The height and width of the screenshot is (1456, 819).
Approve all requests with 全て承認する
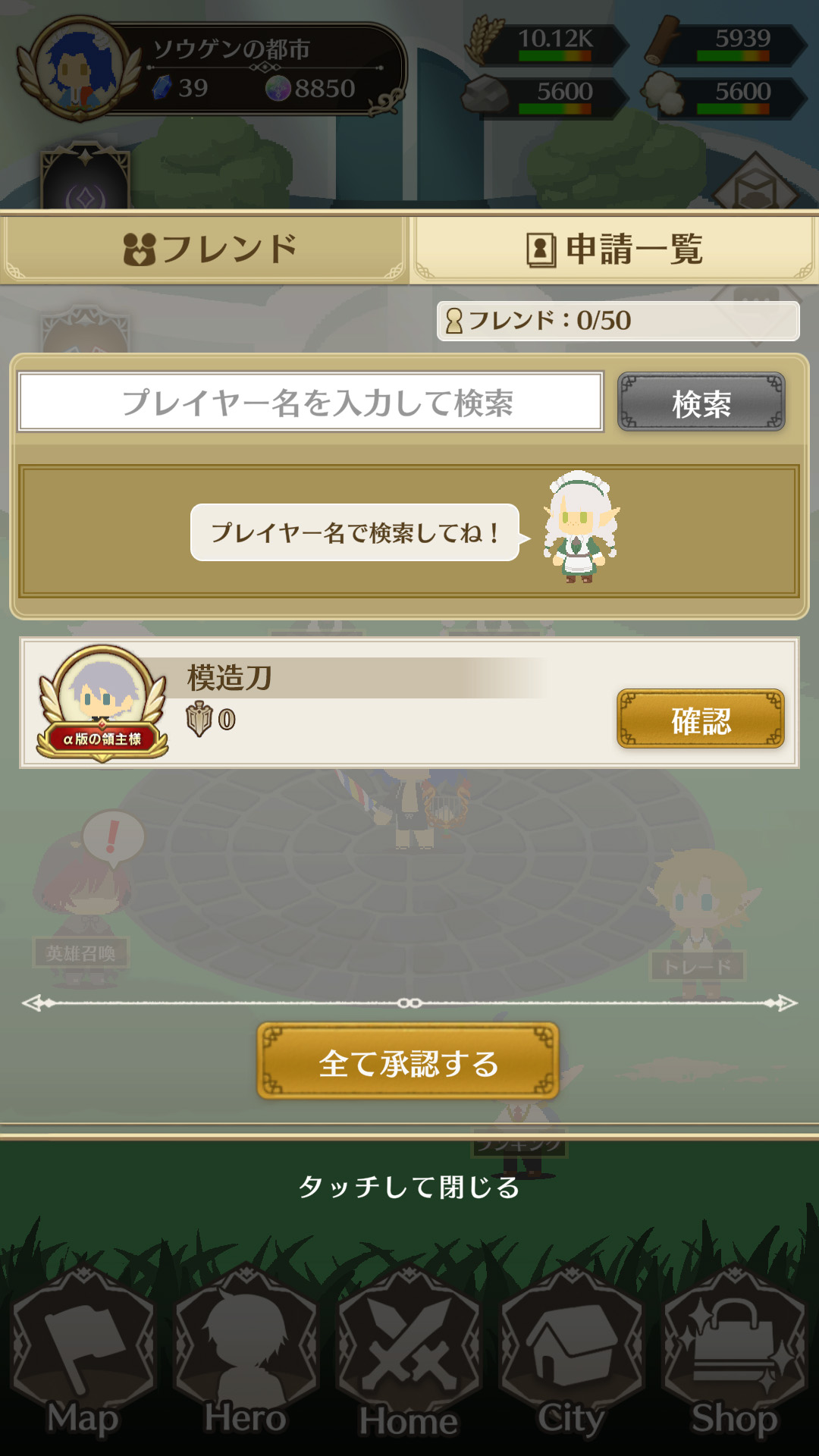tap(408, 1062)
